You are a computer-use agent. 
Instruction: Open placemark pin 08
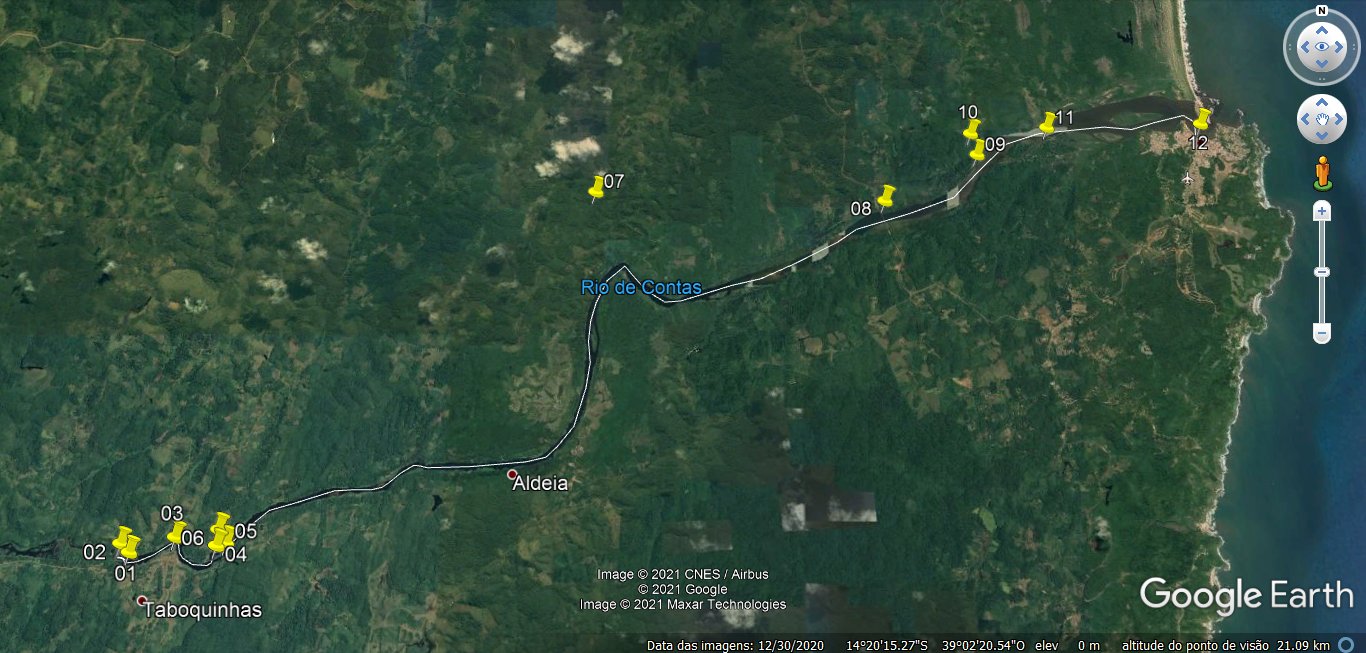tap(886, 196)
